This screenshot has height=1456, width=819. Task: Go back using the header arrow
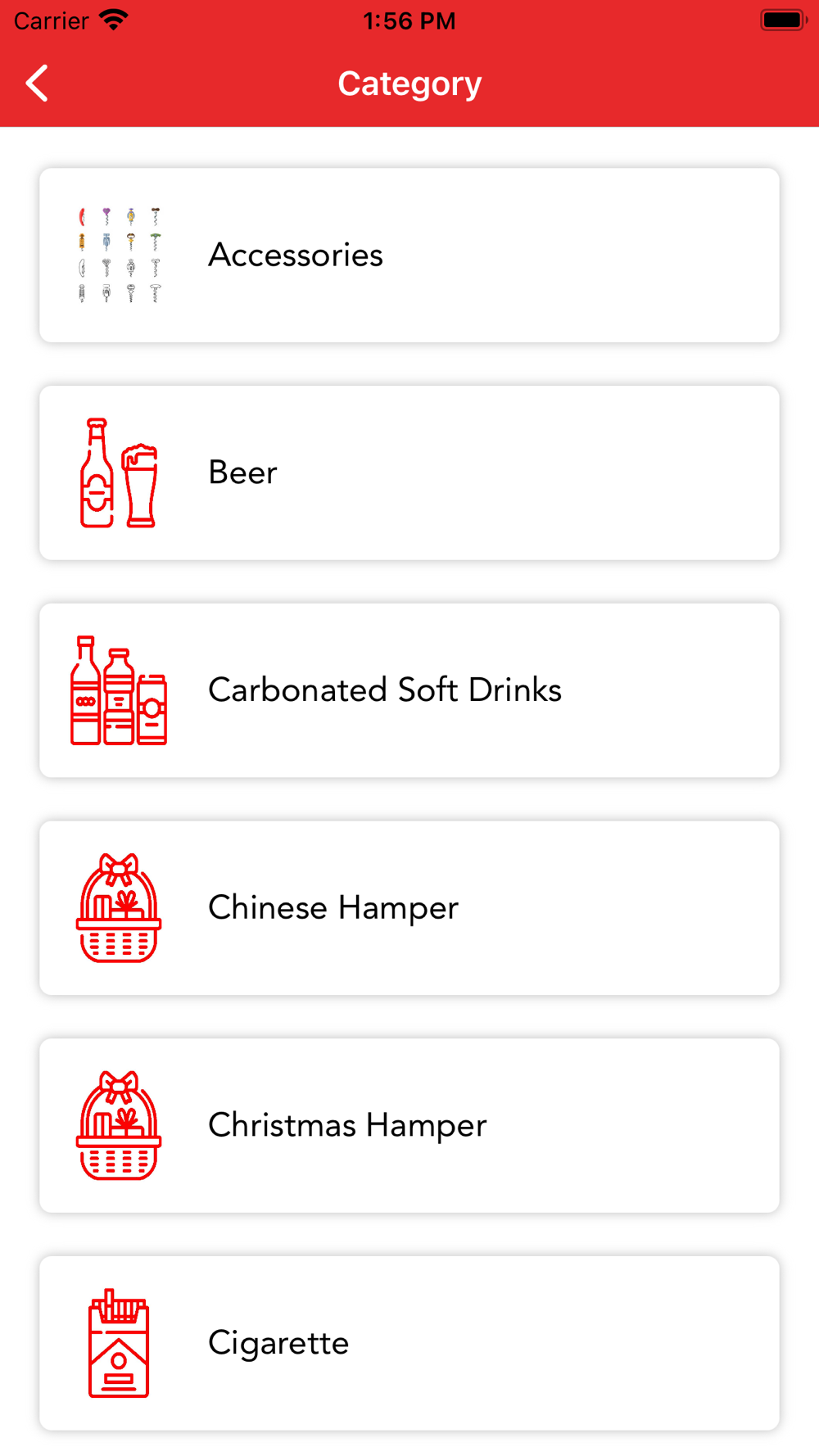[x=38, y=84]
